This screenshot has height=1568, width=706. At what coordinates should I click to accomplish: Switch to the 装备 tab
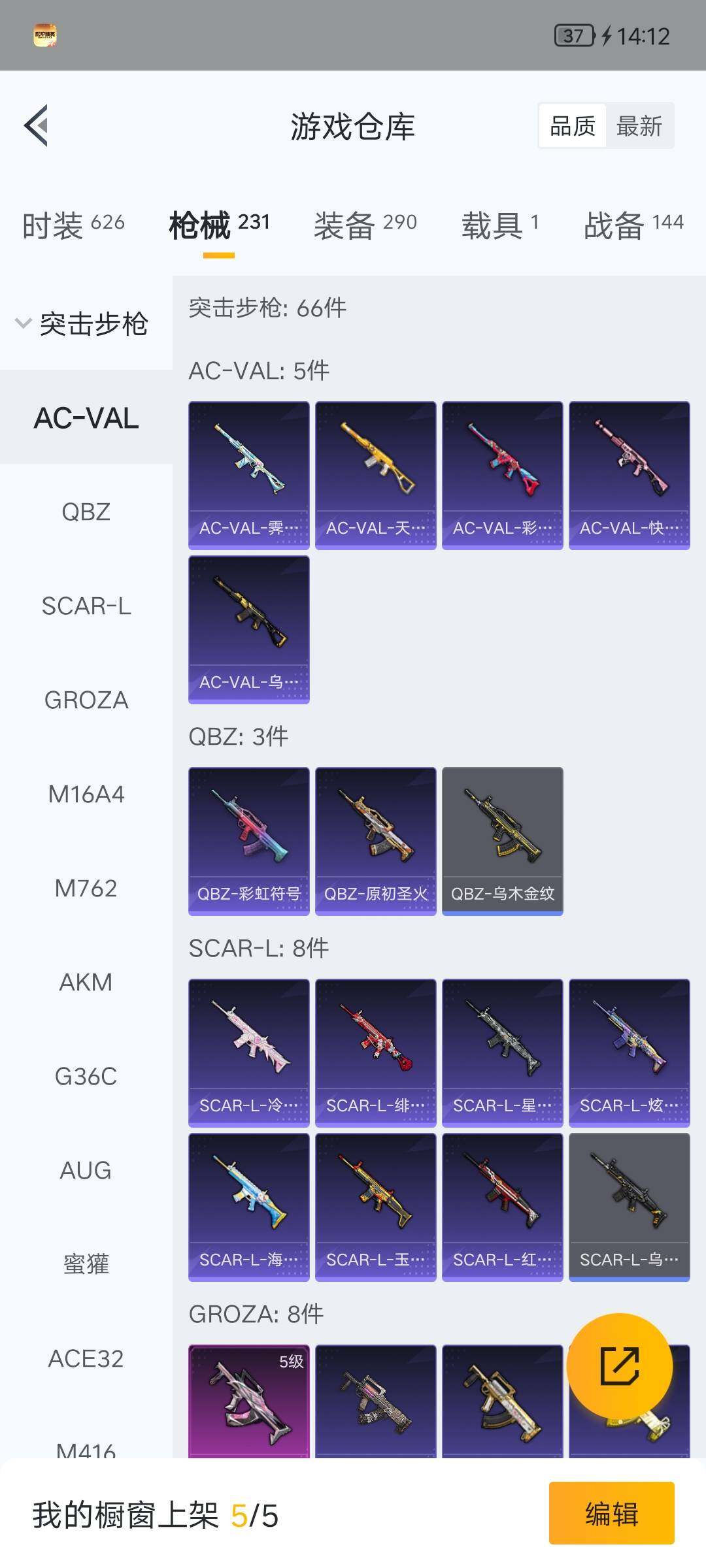(x=365, y=225)
